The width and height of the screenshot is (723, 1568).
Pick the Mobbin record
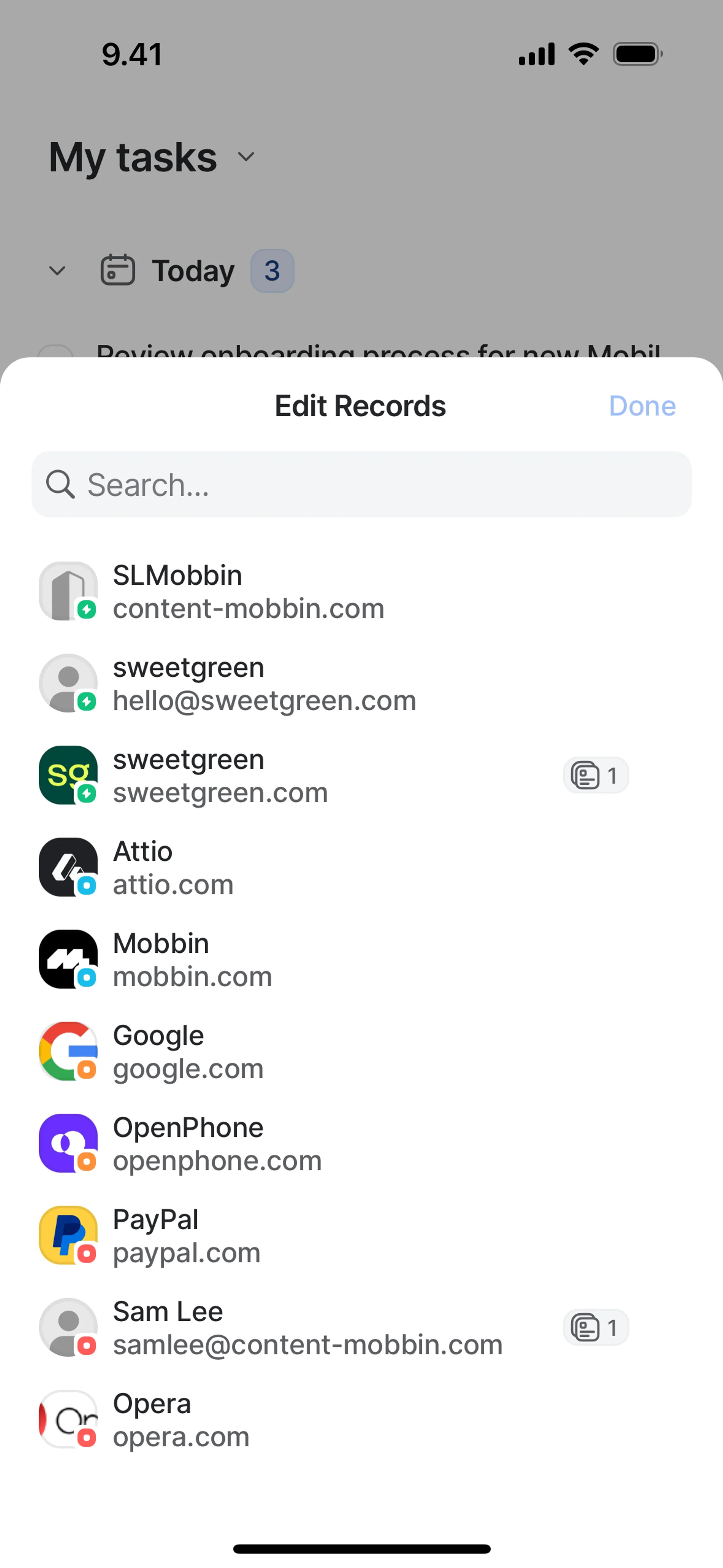click(192, 959)
